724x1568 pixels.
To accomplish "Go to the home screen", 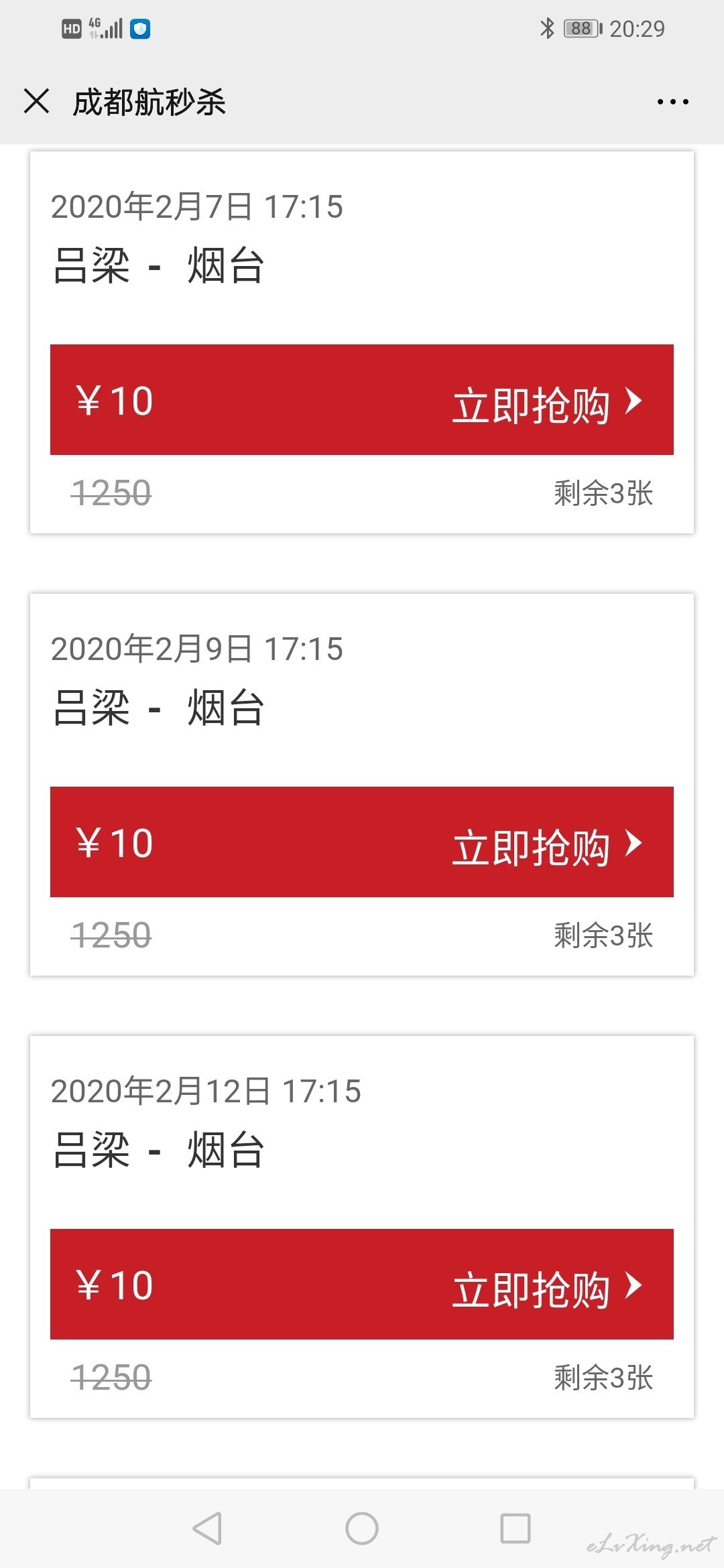I will (x=362, y=1528).
